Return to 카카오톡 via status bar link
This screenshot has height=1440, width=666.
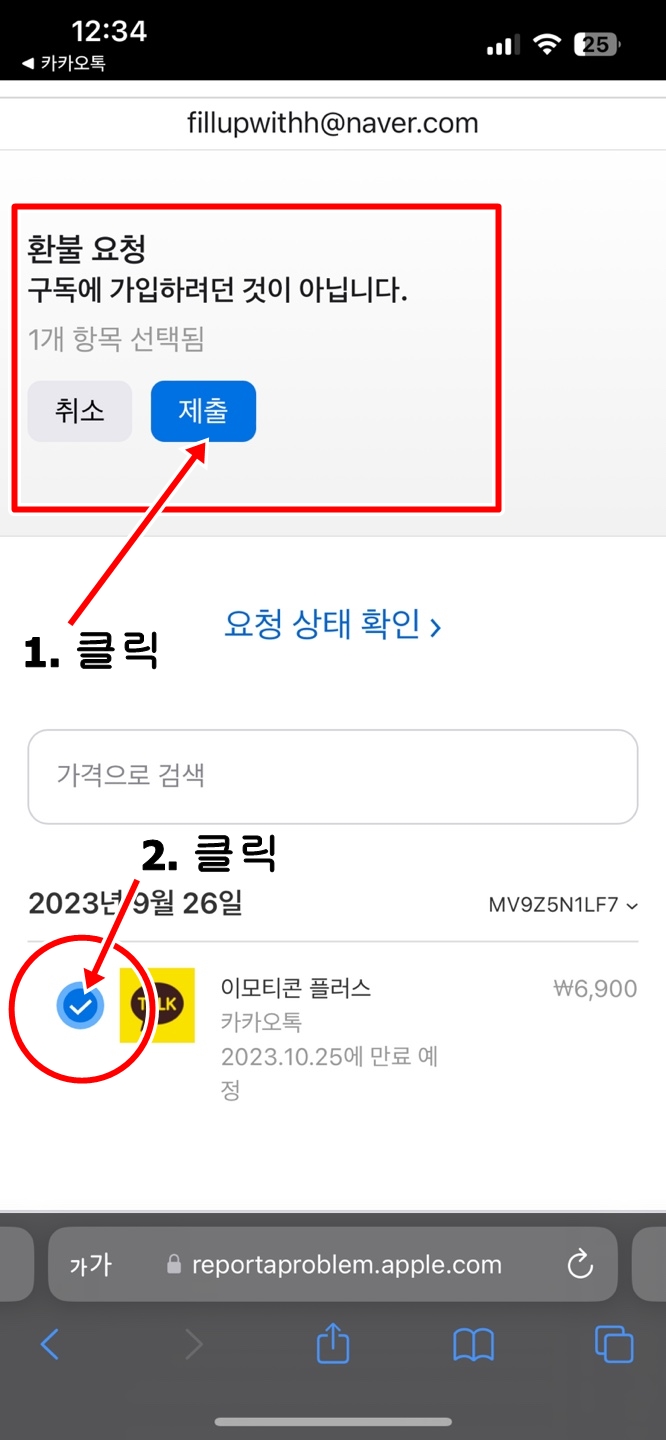click(x=64, y=63)
